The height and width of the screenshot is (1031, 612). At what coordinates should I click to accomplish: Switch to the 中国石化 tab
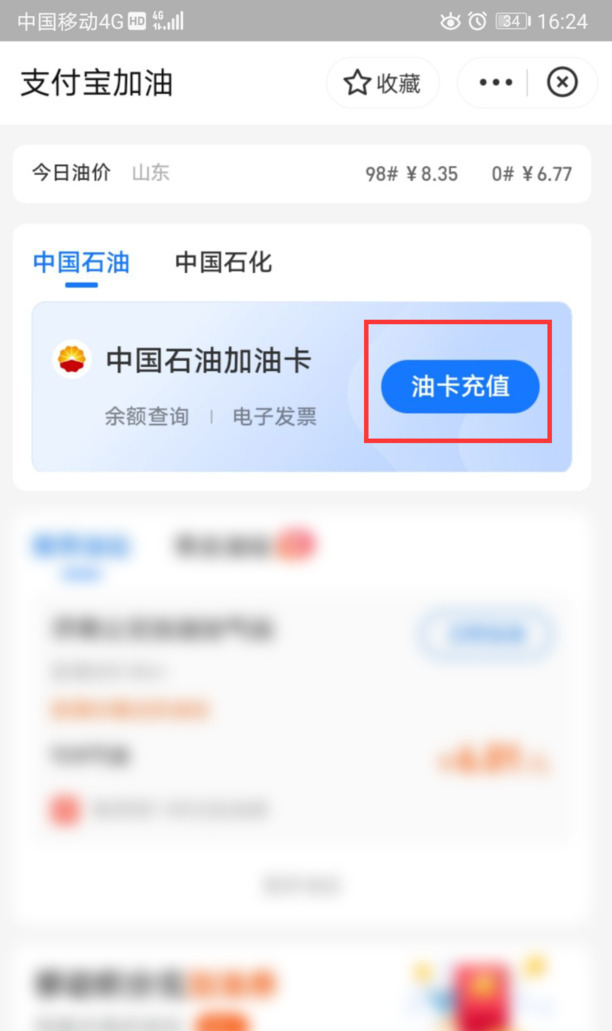point(223,263)
